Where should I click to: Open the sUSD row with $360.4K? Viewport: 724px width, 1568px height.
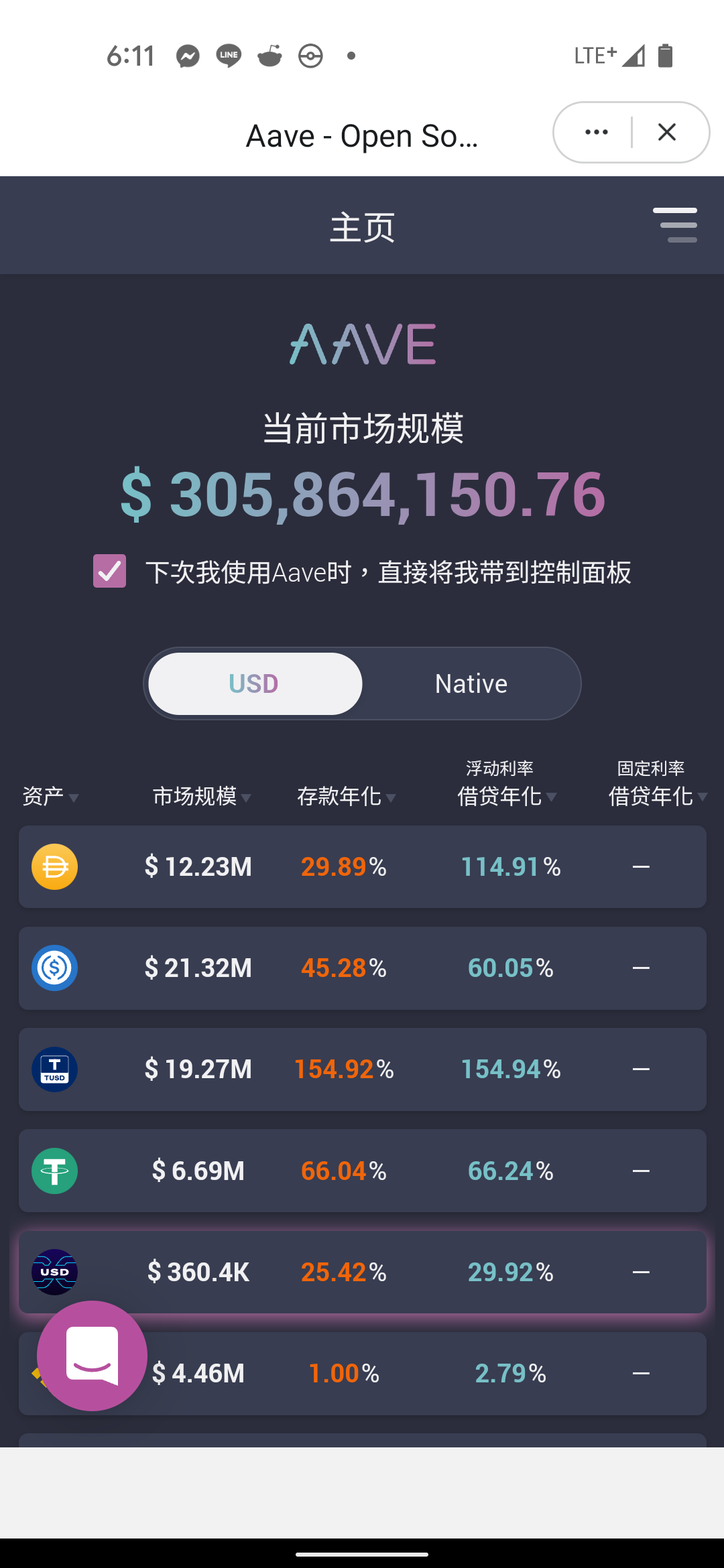tap(362, 1272)
